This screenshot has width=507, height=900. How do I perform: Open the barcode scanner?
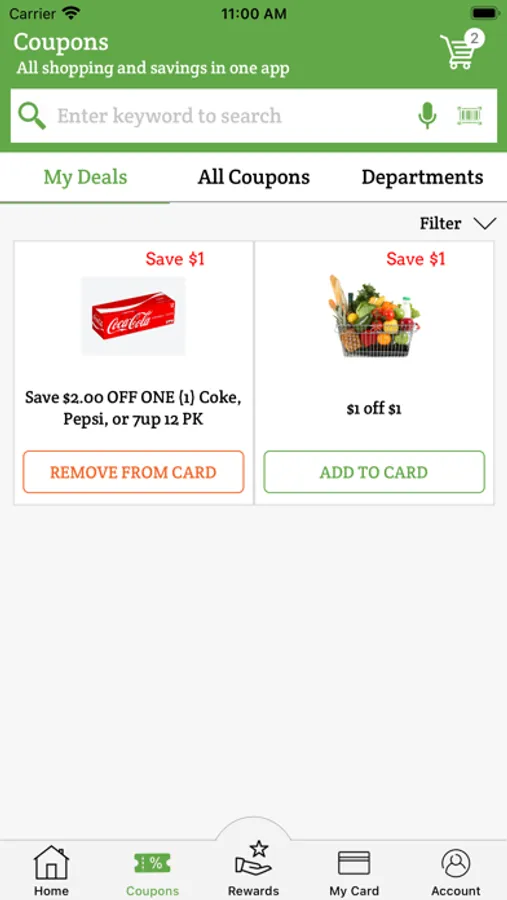(x=470, y=116)
